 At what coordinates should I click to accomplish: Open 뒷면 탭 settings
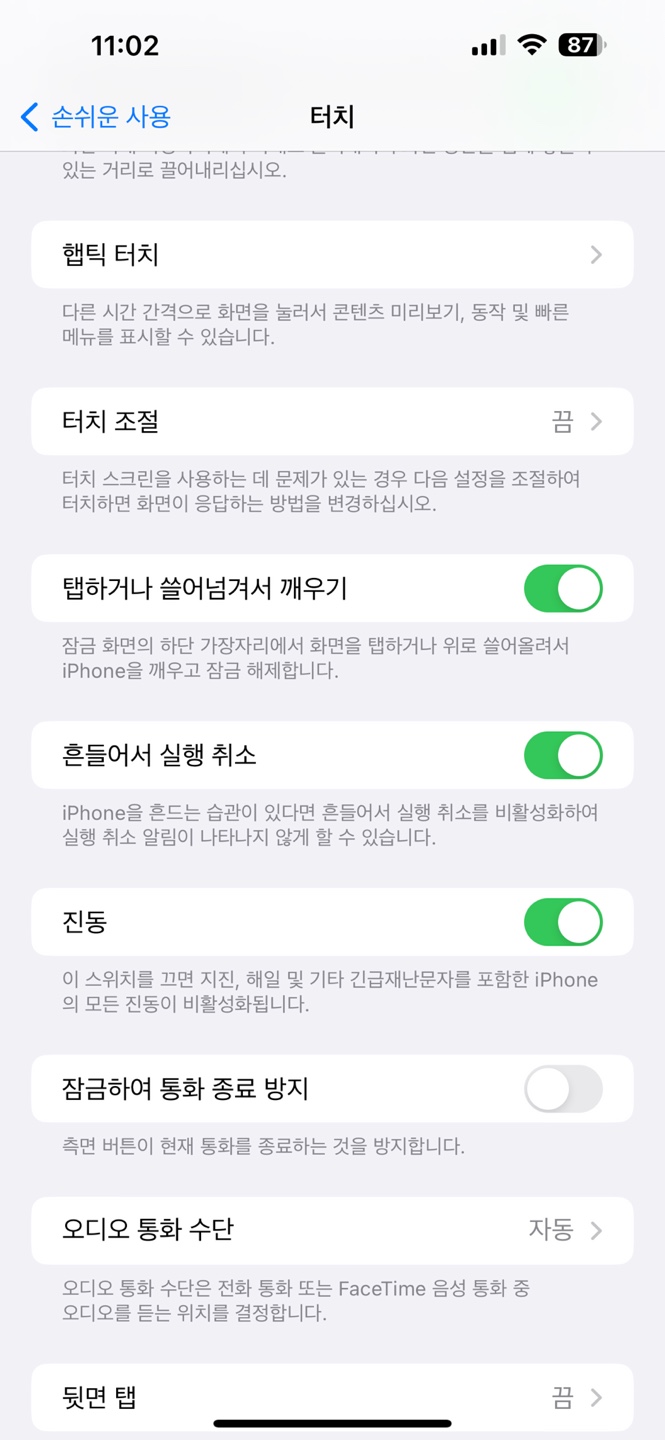pos(332,1397)
